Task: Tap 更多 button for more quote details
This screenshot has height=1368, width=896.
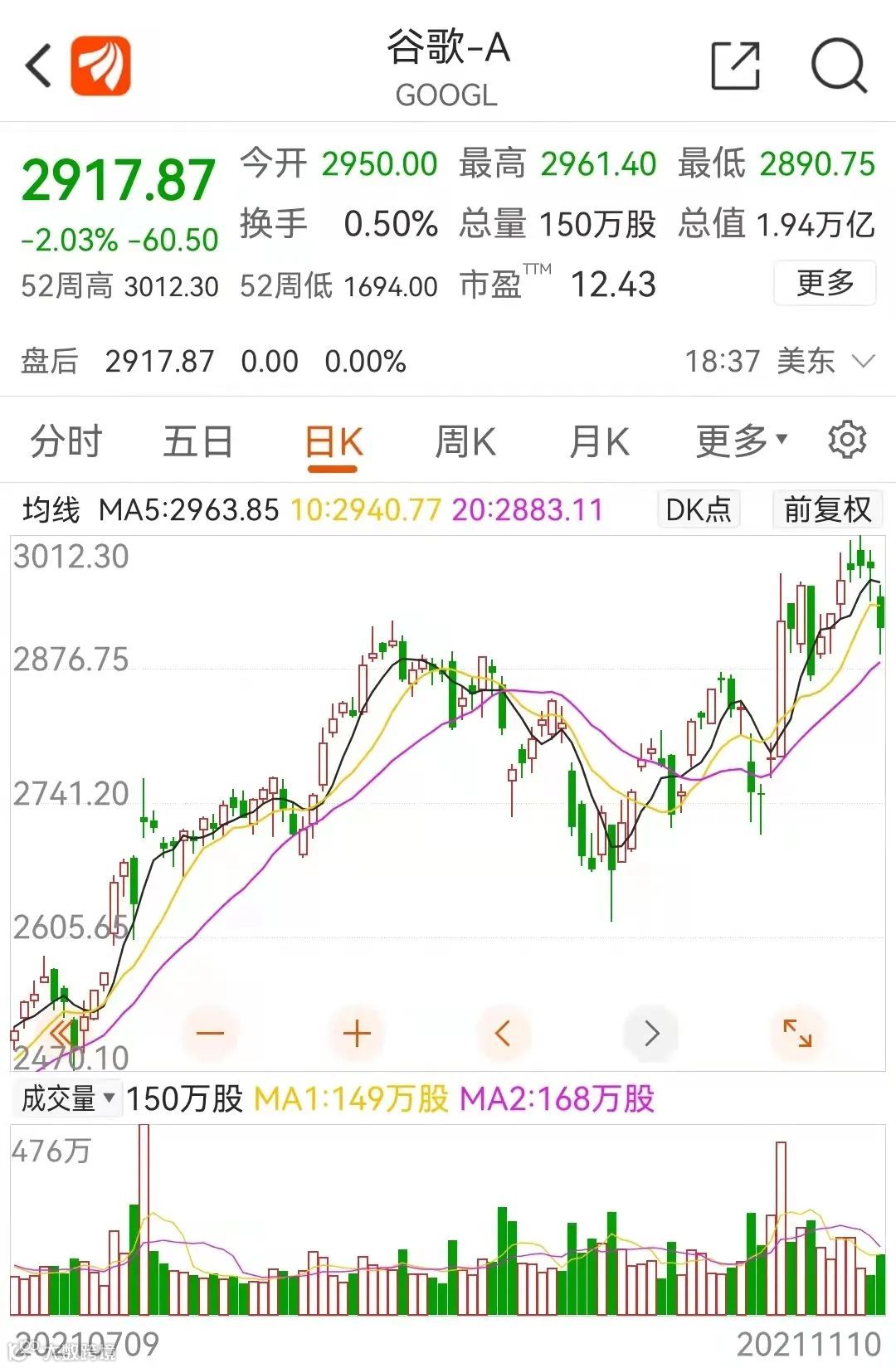Action: (825, 284)
